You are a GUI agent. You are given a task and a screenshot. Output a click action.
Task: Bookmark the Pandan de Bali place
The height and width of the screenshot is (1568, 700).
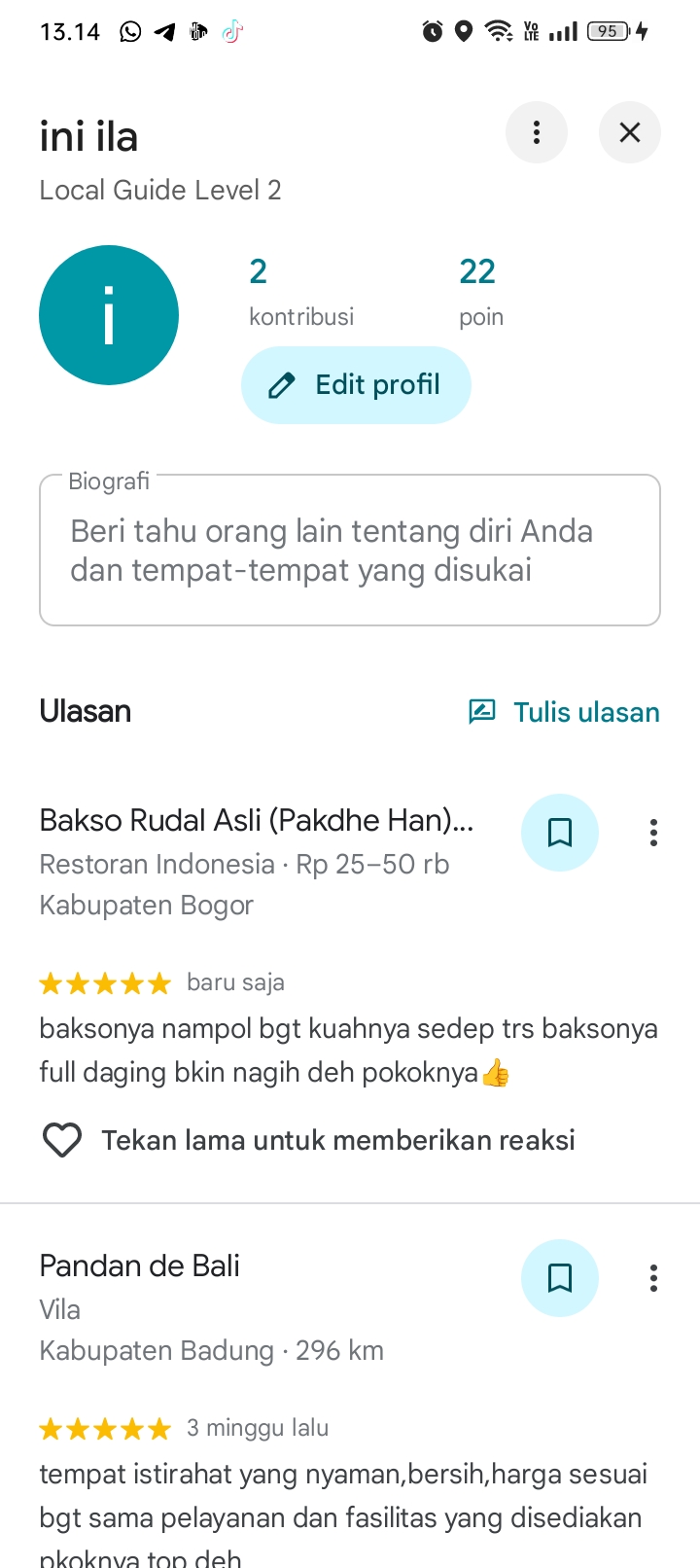coord(560,1278)
